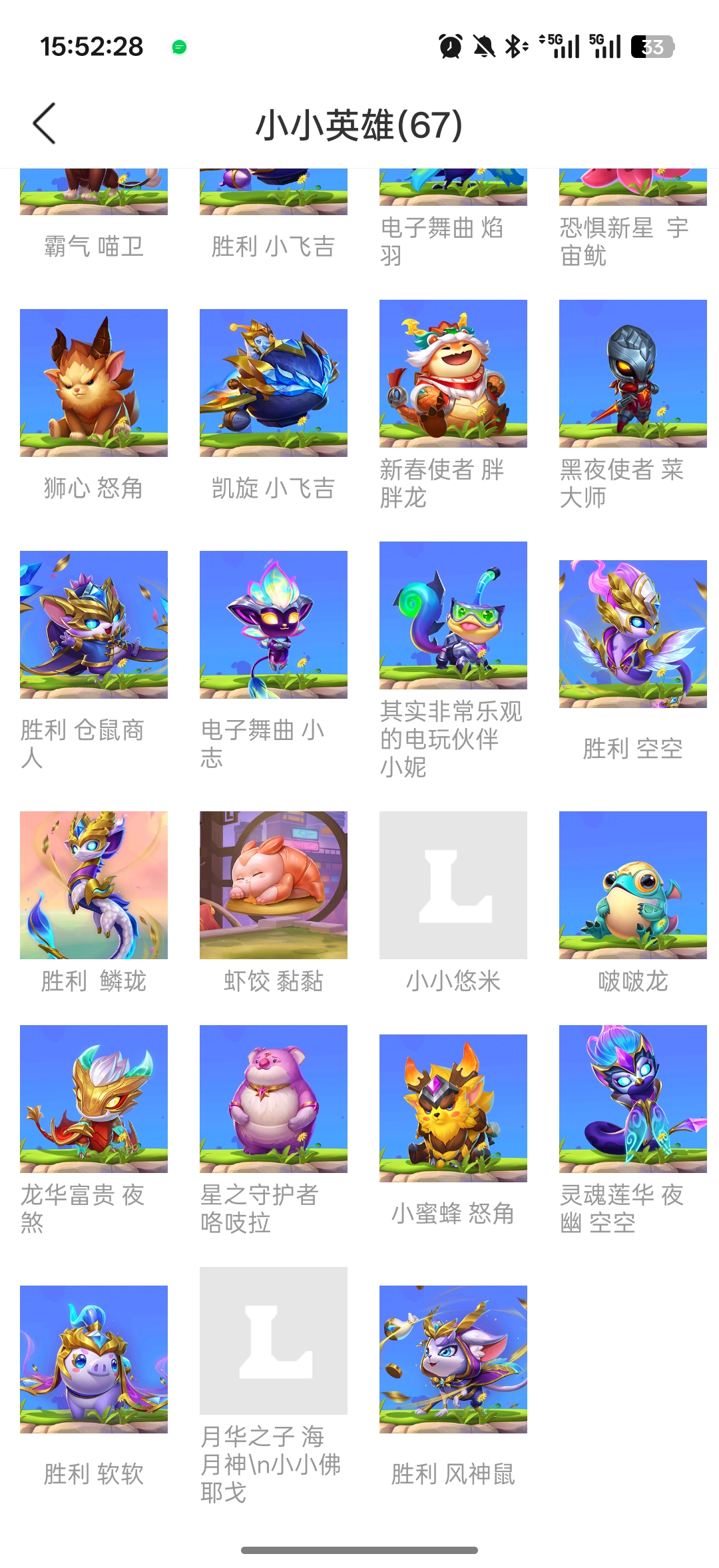719x1568 pixels.
Task: Select the 月华之子 海月神 tile
Action: coord(274,1341)
